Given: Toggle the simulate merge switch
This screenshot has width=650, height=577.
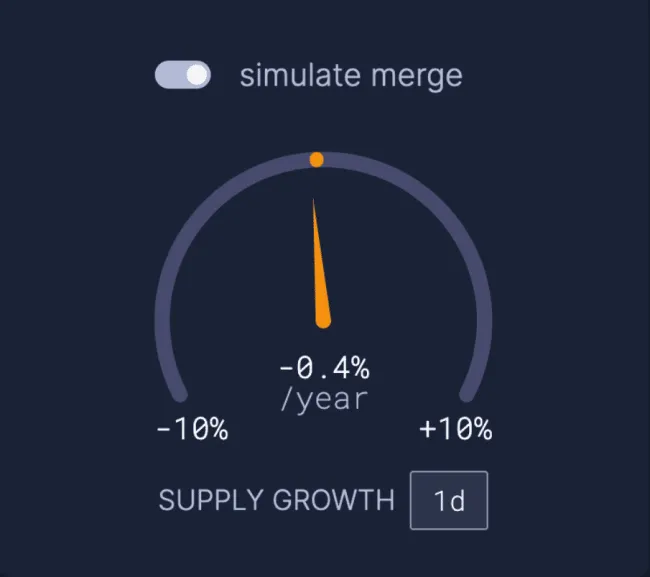Looking at the screenshot, I should click(183, 76).
